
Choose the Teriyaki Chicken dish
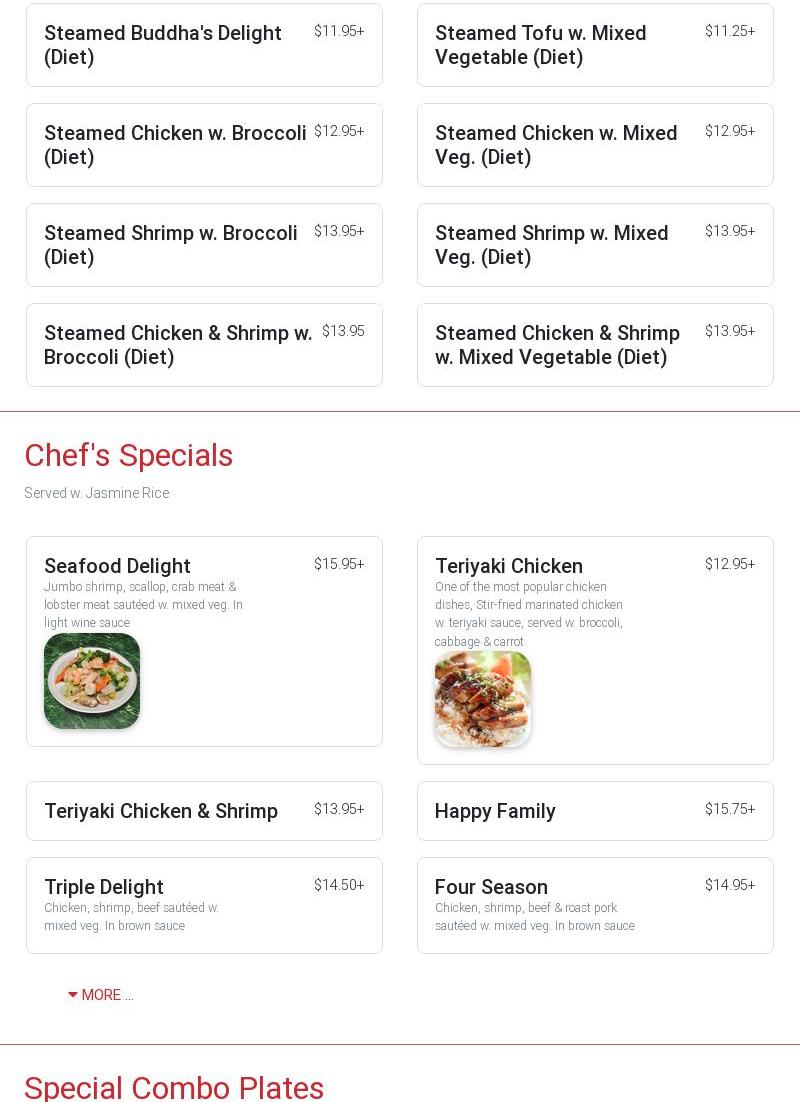tap(595, 650)
